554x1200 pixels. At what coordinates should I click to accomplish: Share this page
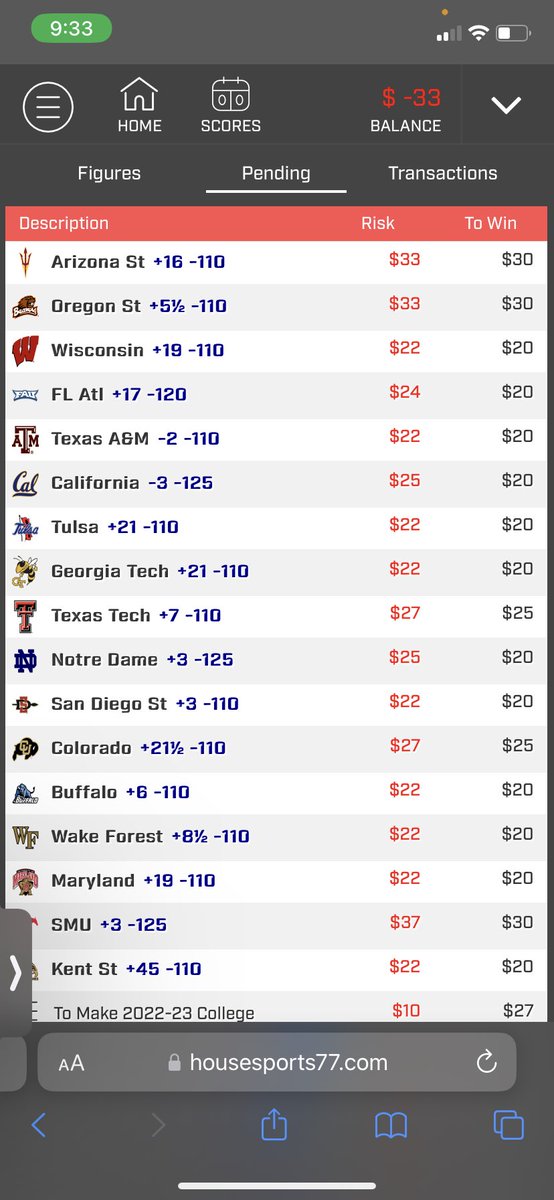point(274,1124)
